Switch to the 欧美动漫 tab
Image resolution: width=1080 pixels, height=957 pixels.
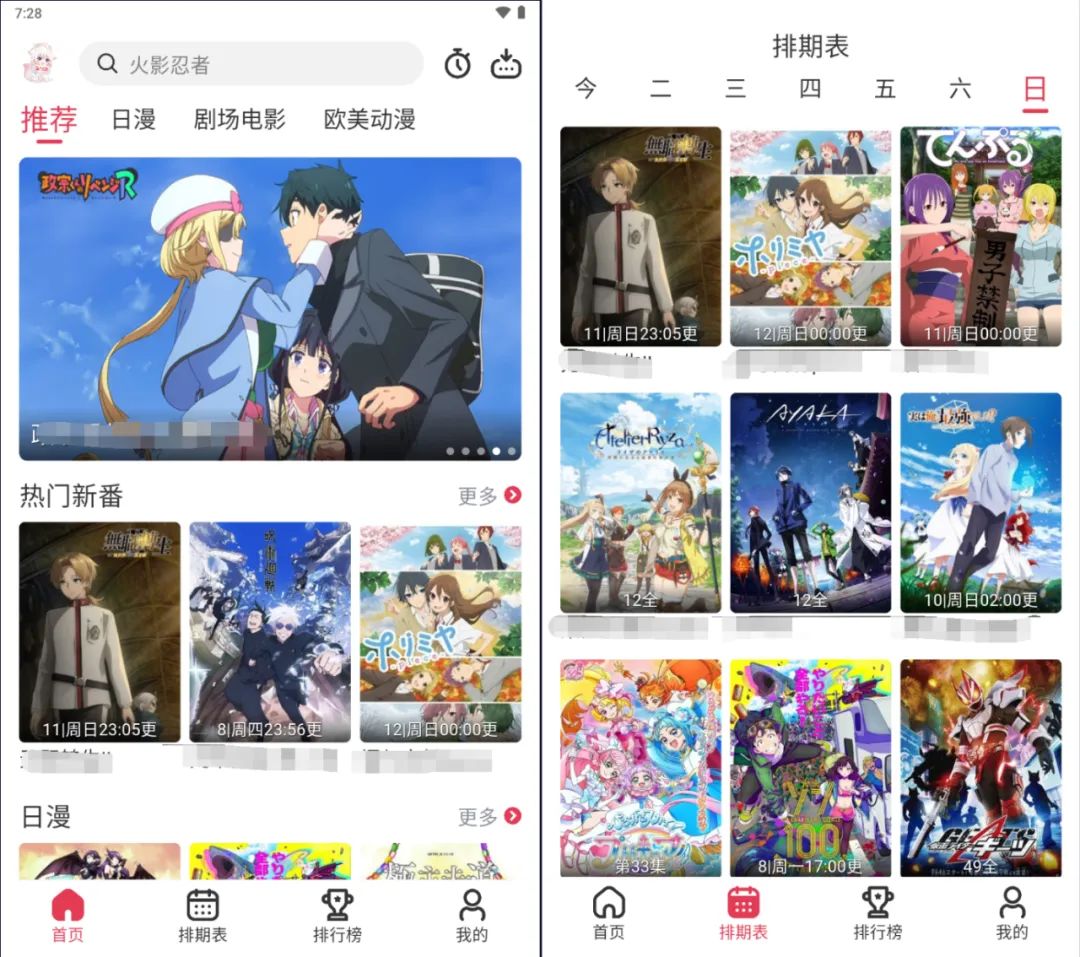pos(369,120)
